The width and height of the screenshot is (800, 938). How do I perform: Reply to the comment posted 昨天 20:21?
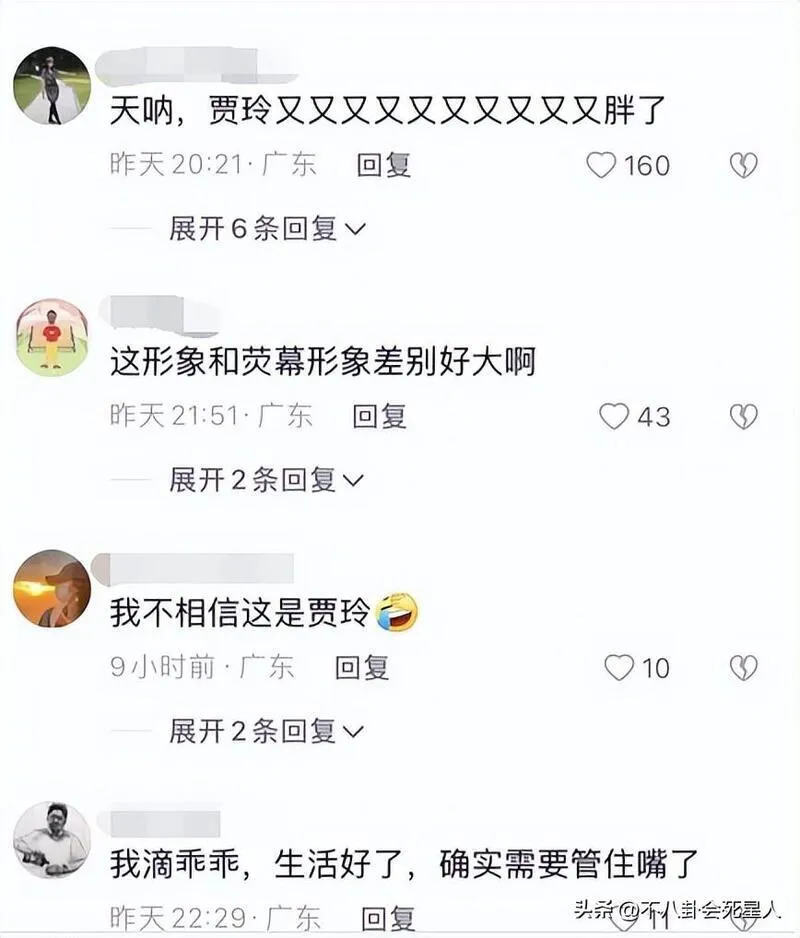coord(384,165)
